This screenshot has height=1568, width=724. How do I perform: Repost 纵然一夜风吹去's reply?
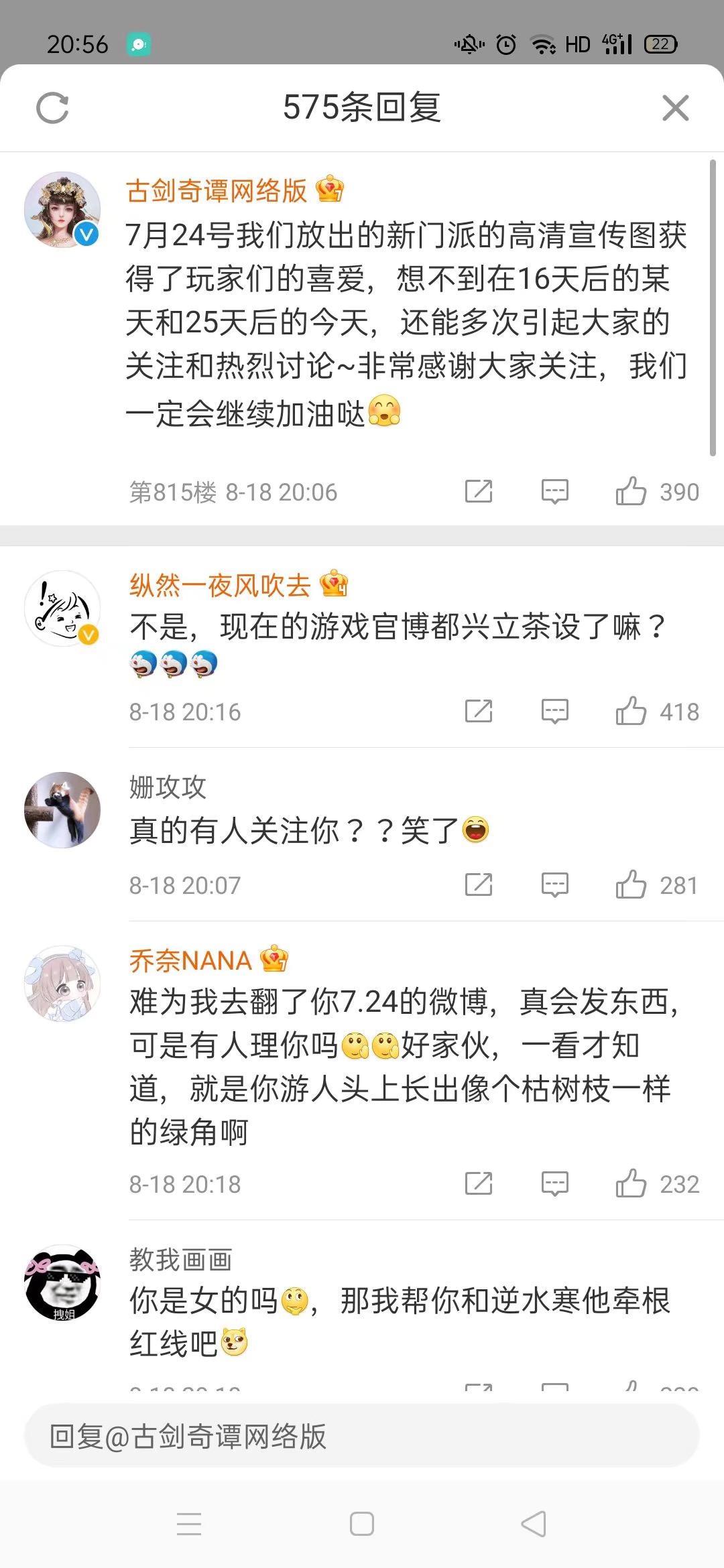tap(479, 711)
